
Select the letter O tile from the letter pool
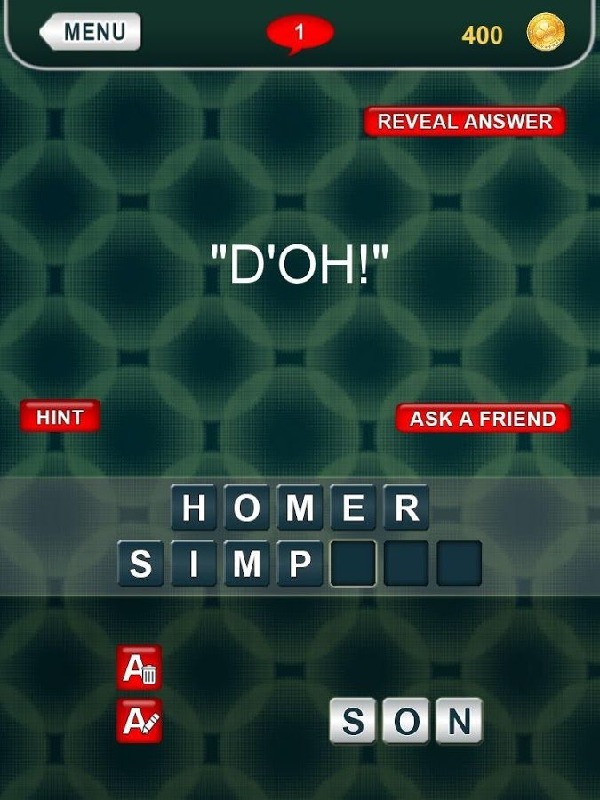[x=406, y=721]
